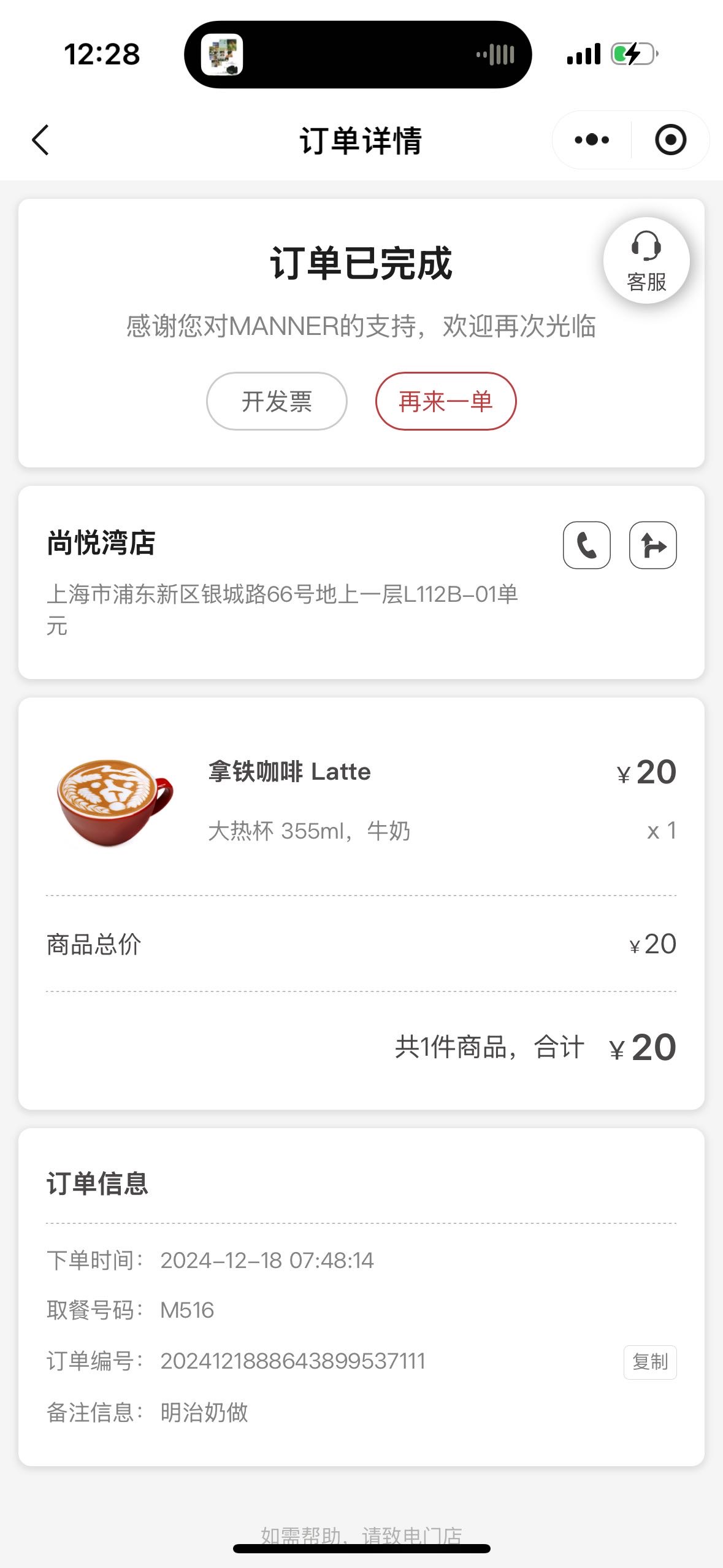723x1568 pixels.
Task: Close the mini program via circle button
Action: pos(670,140)
